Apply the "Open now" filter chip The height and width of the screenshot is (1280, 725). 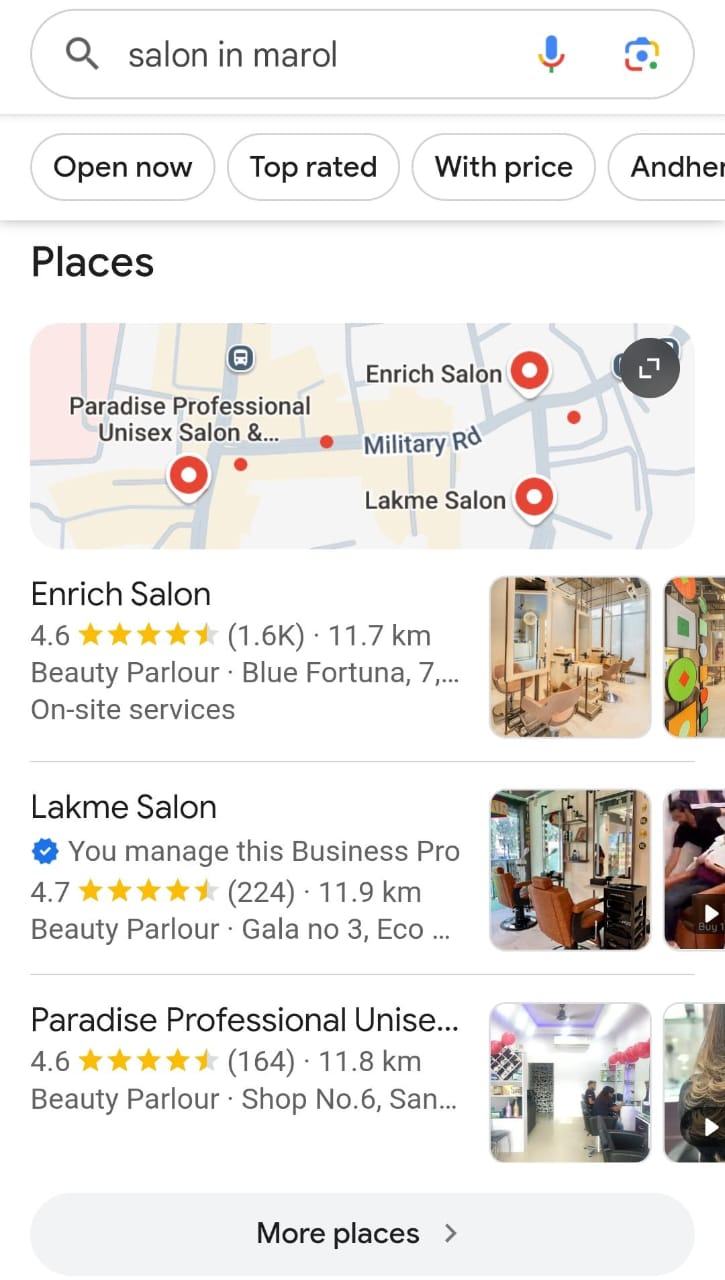(x=122, y=167)
